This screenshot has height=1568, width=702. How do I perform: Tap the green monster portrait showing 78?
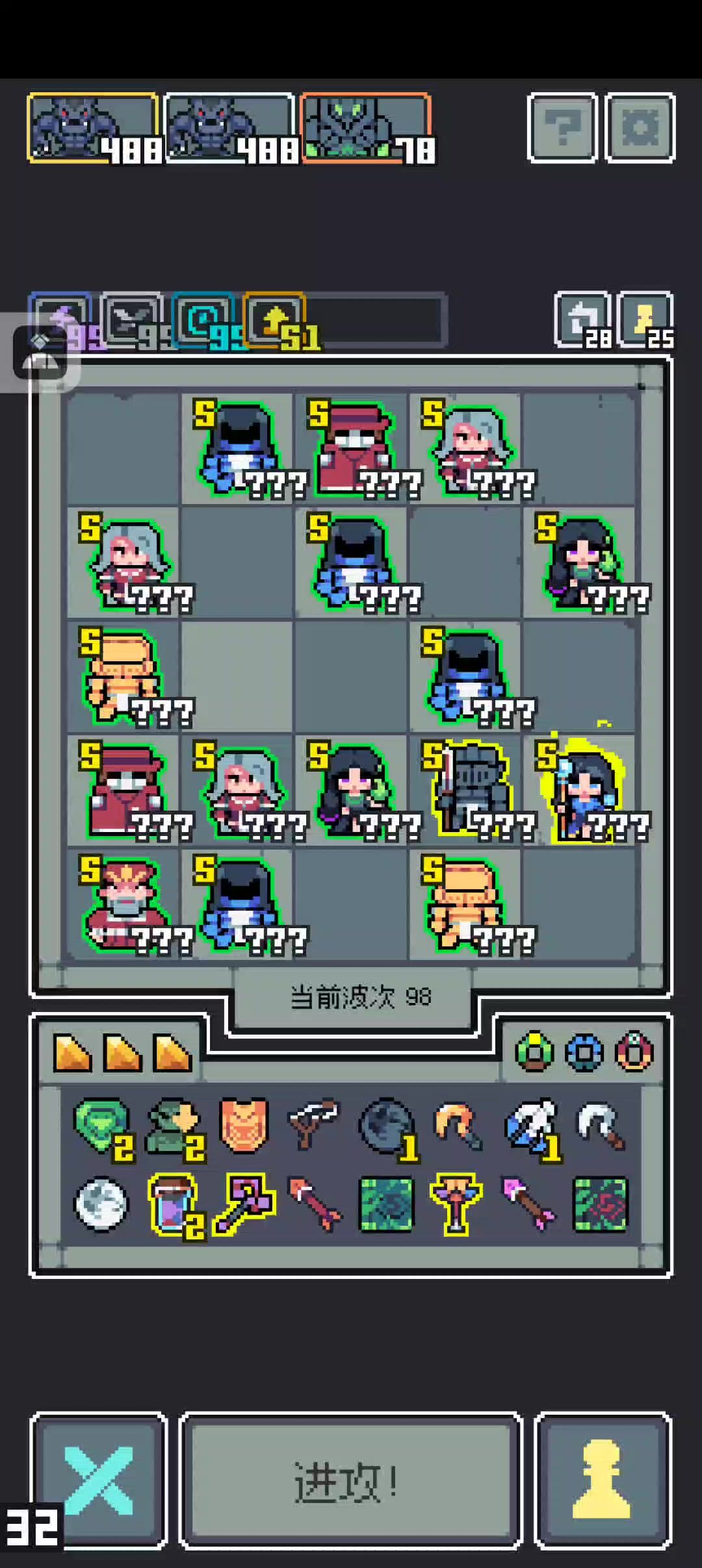[366, 128]
